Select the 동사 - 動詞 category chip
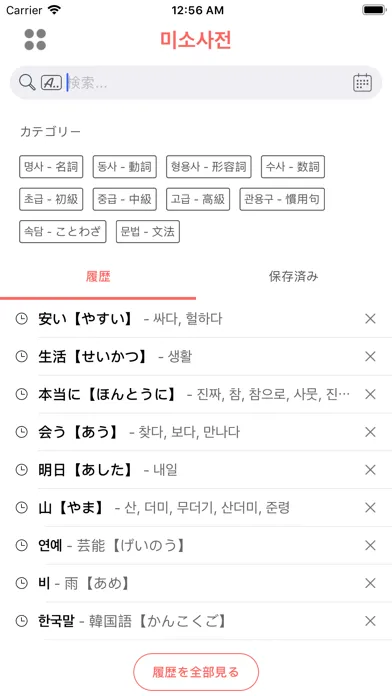 [x=125, y=167]
